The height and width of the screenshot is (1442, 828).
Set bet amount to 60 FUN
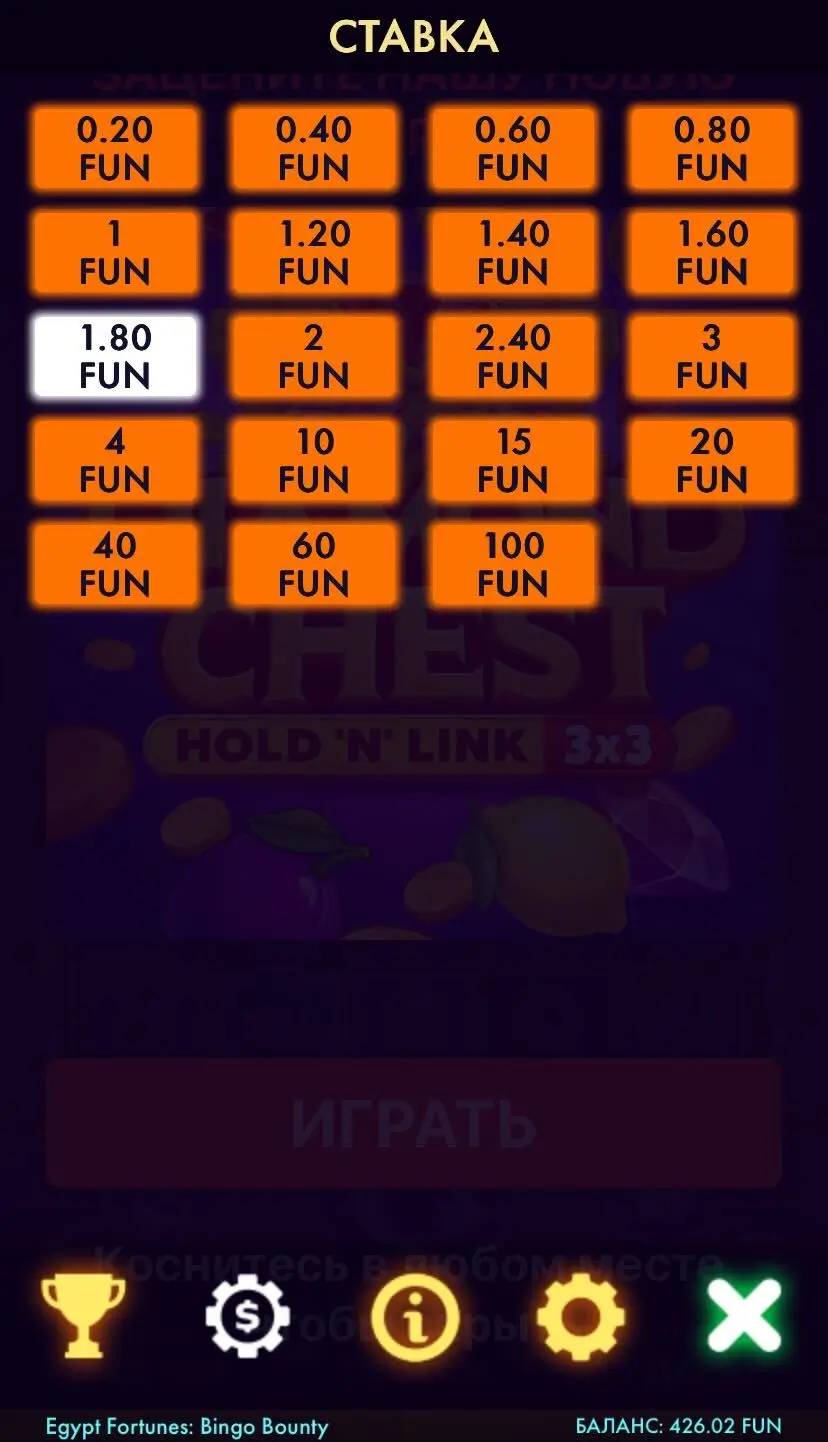click(x=313, y=563)
